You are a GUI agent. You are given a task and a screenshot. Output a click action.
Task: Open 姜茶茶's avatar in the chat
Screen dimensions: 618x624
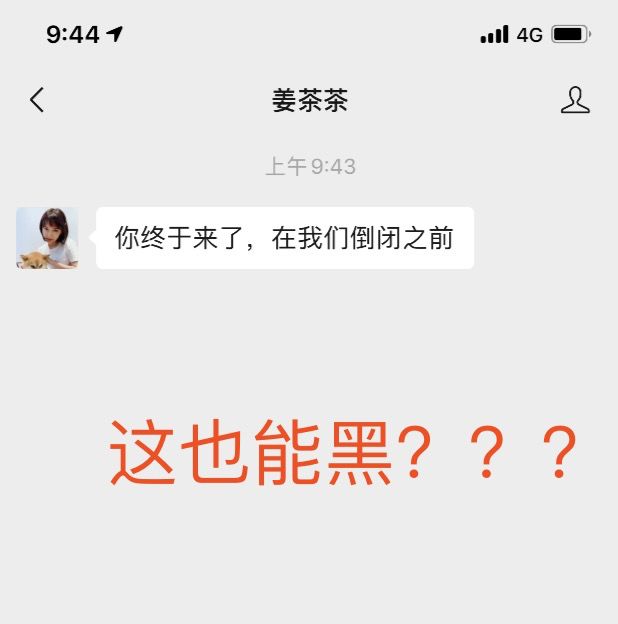pos(47,238)
